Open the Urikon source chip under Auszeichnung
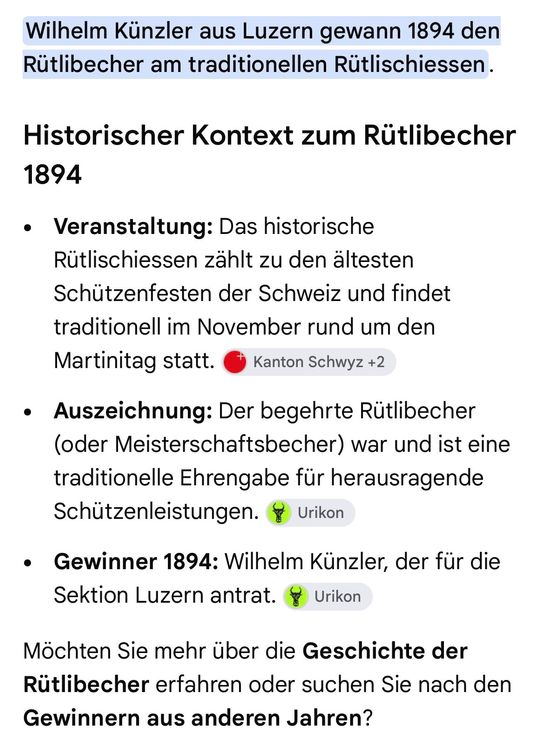 tap(310, 513)
